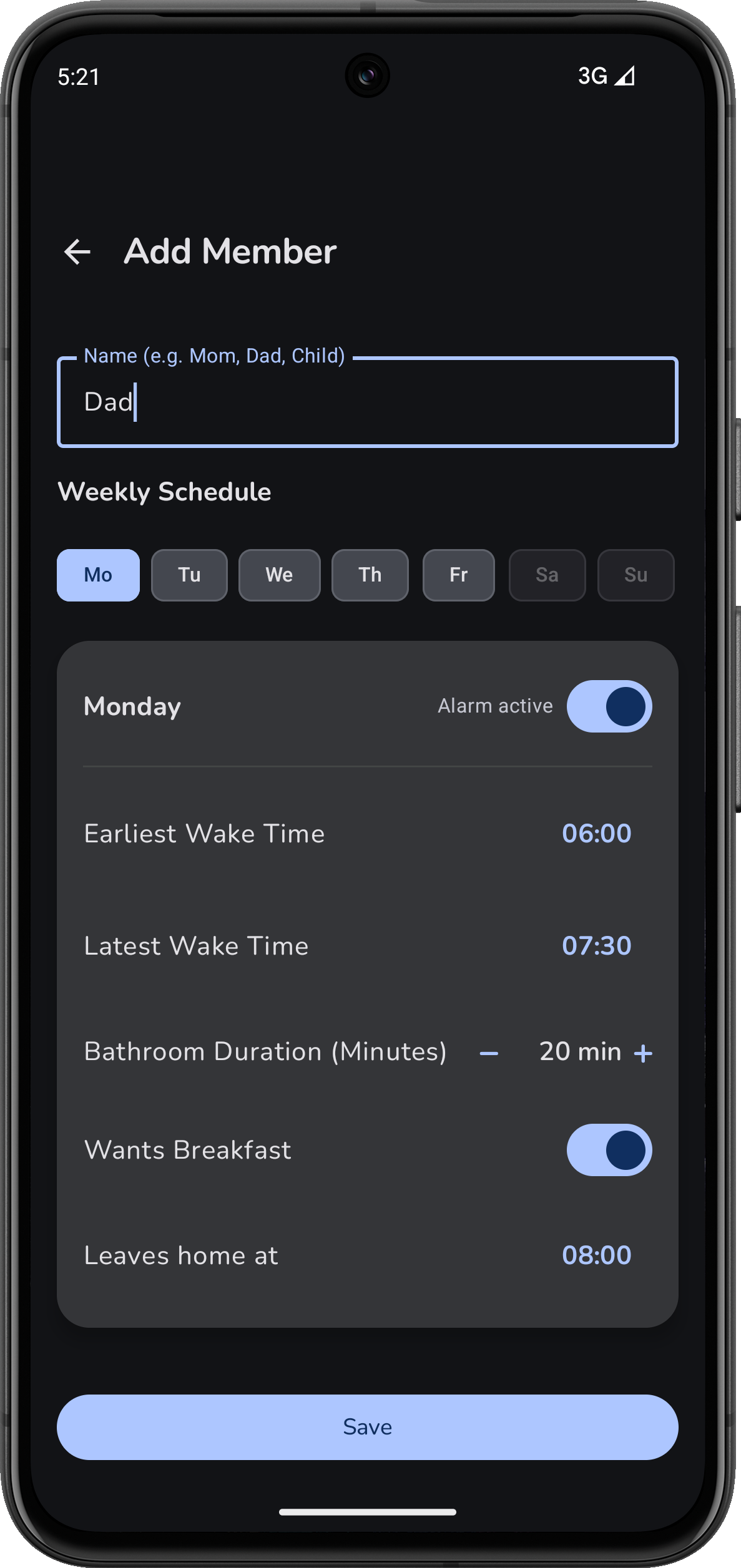
Task: Open the Fr schedule
Action: pyautogui.click(x=458, y=575)
